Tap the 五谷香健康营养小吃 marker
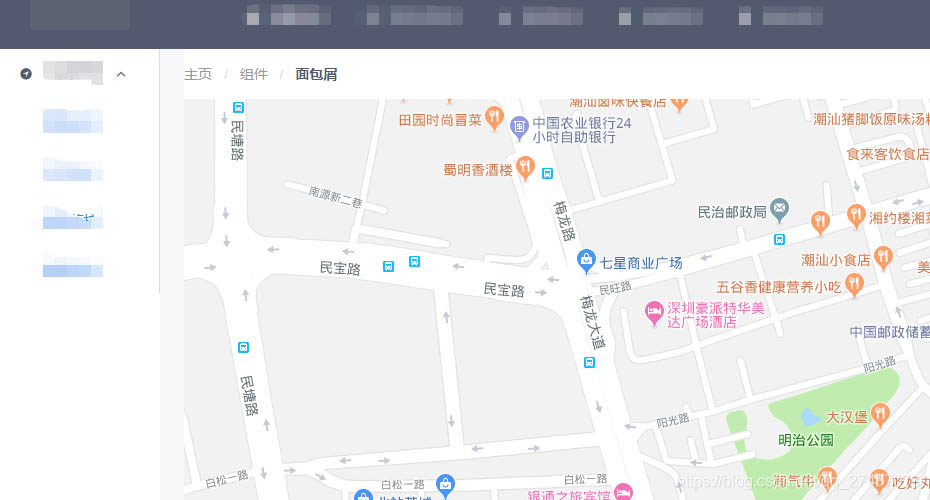 click(854, 285)
